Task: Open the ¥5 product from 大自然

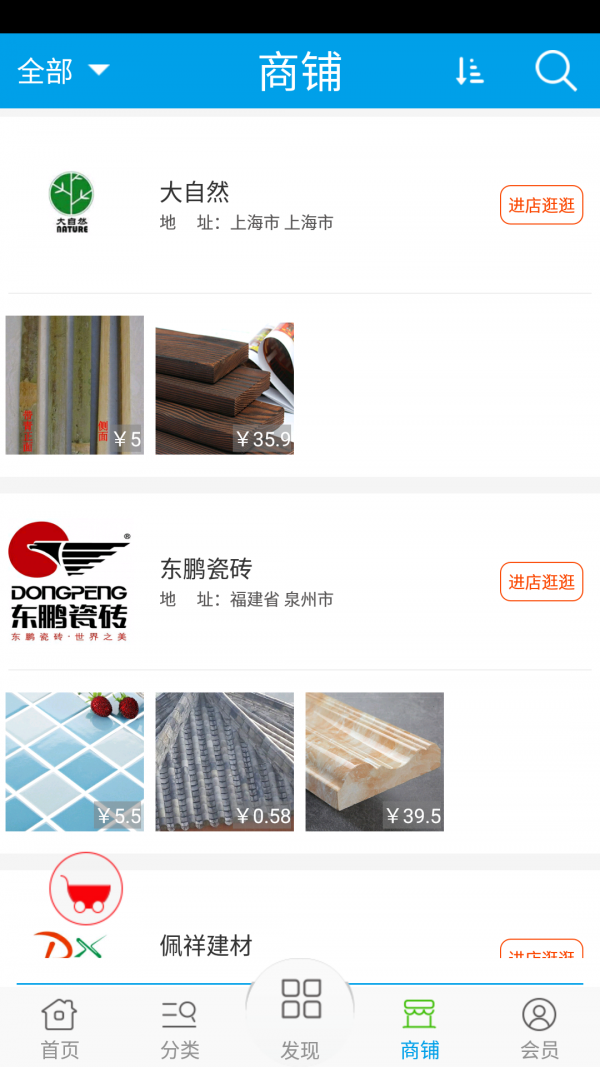Action: pos(75,385)
